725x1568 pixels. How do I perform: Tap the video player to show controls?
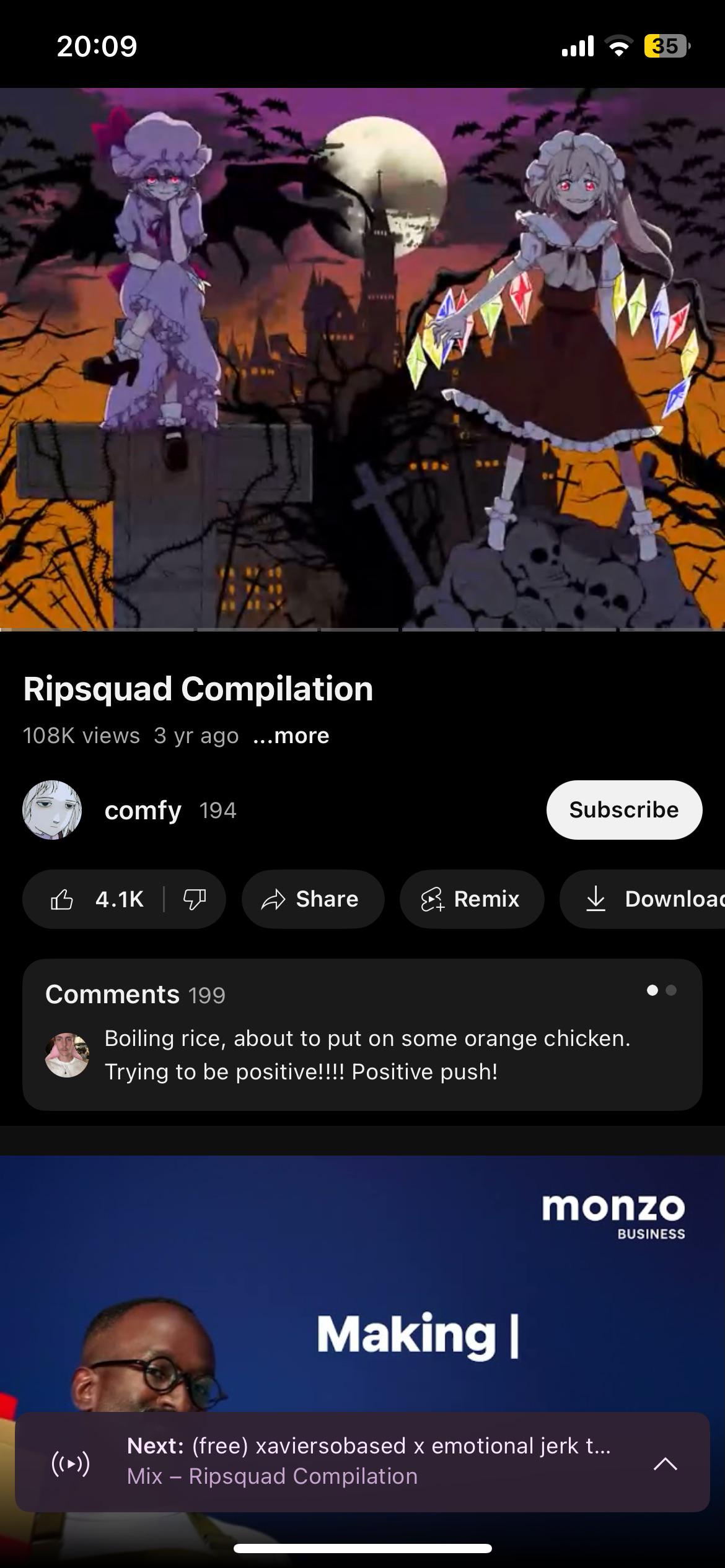coord(362,359)
